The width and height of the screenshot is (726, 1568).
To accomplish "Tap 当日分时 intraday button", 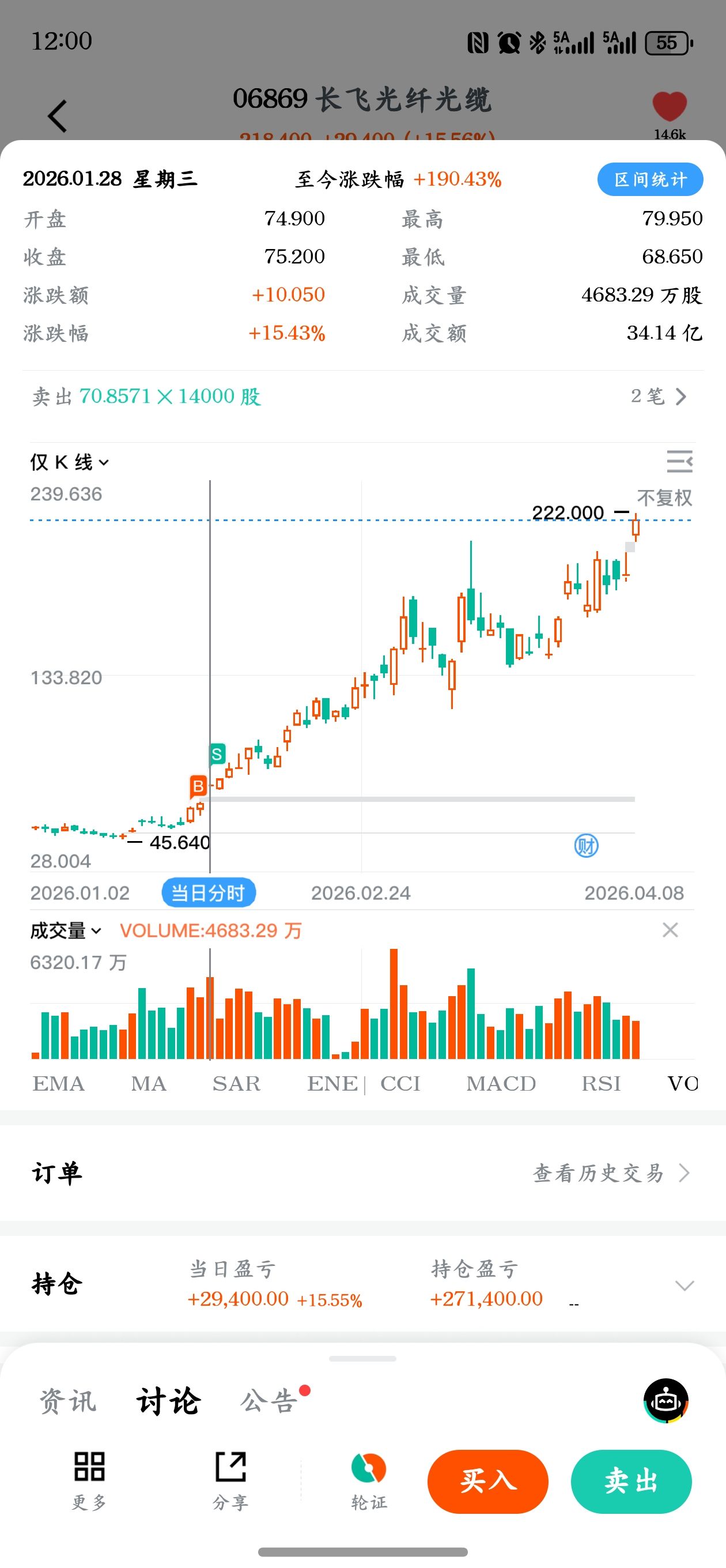I will (x=208, y=892).
